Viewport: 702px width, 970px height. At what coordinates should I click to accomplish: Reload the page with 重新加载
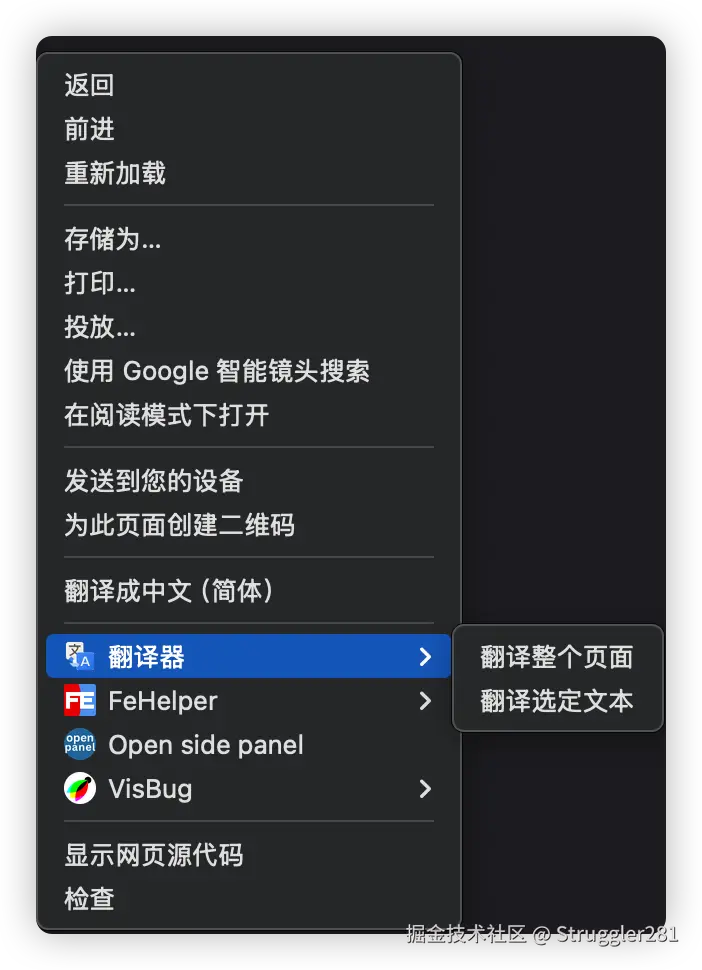(115, 174)
